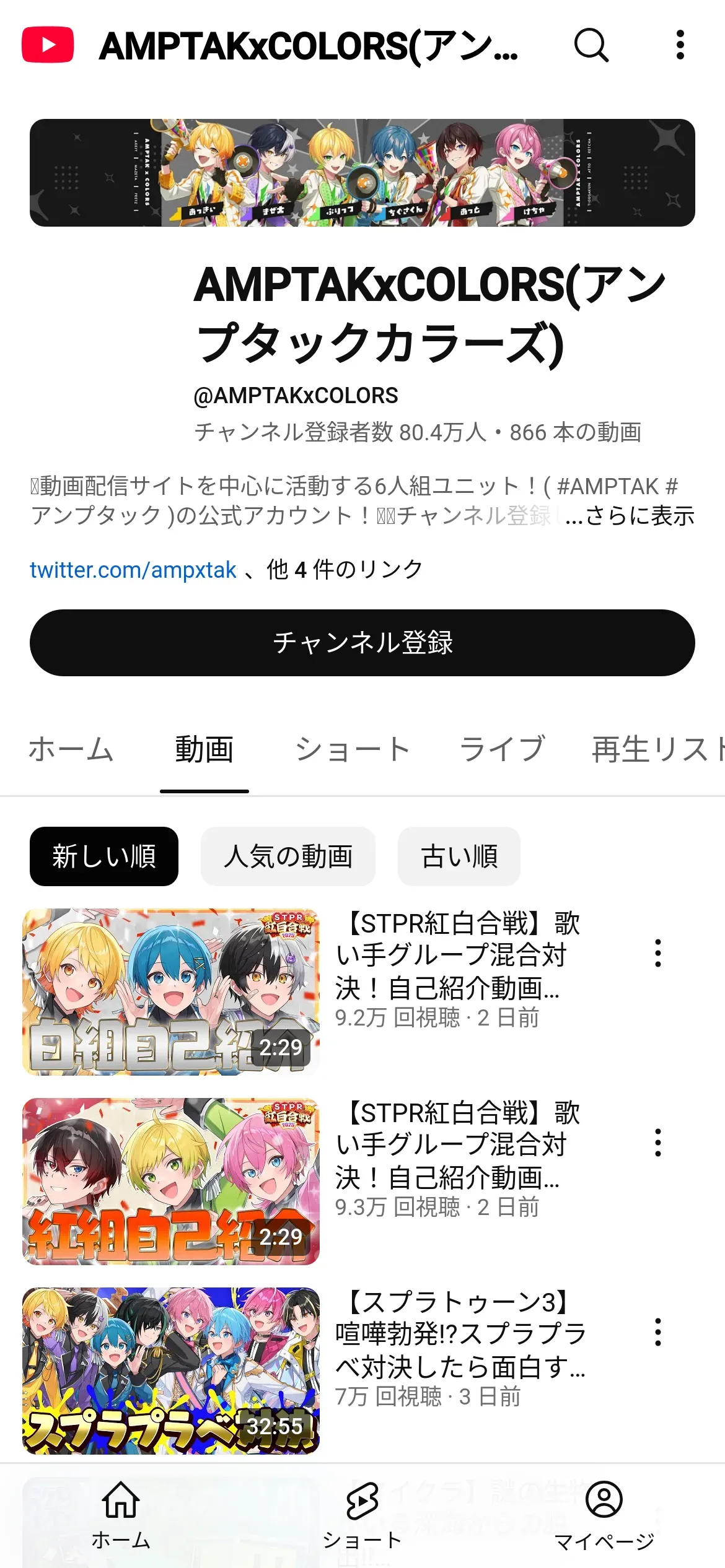Open options for the 9.2万 回視聴 video
This screenshot has width=725, height=1568.
point(658,953)
